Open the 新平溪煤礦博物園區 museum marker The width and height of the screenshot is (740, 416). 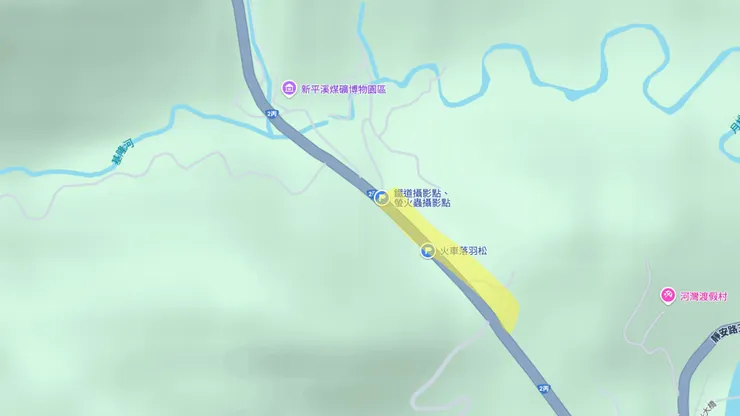click(x=289, y=89)
